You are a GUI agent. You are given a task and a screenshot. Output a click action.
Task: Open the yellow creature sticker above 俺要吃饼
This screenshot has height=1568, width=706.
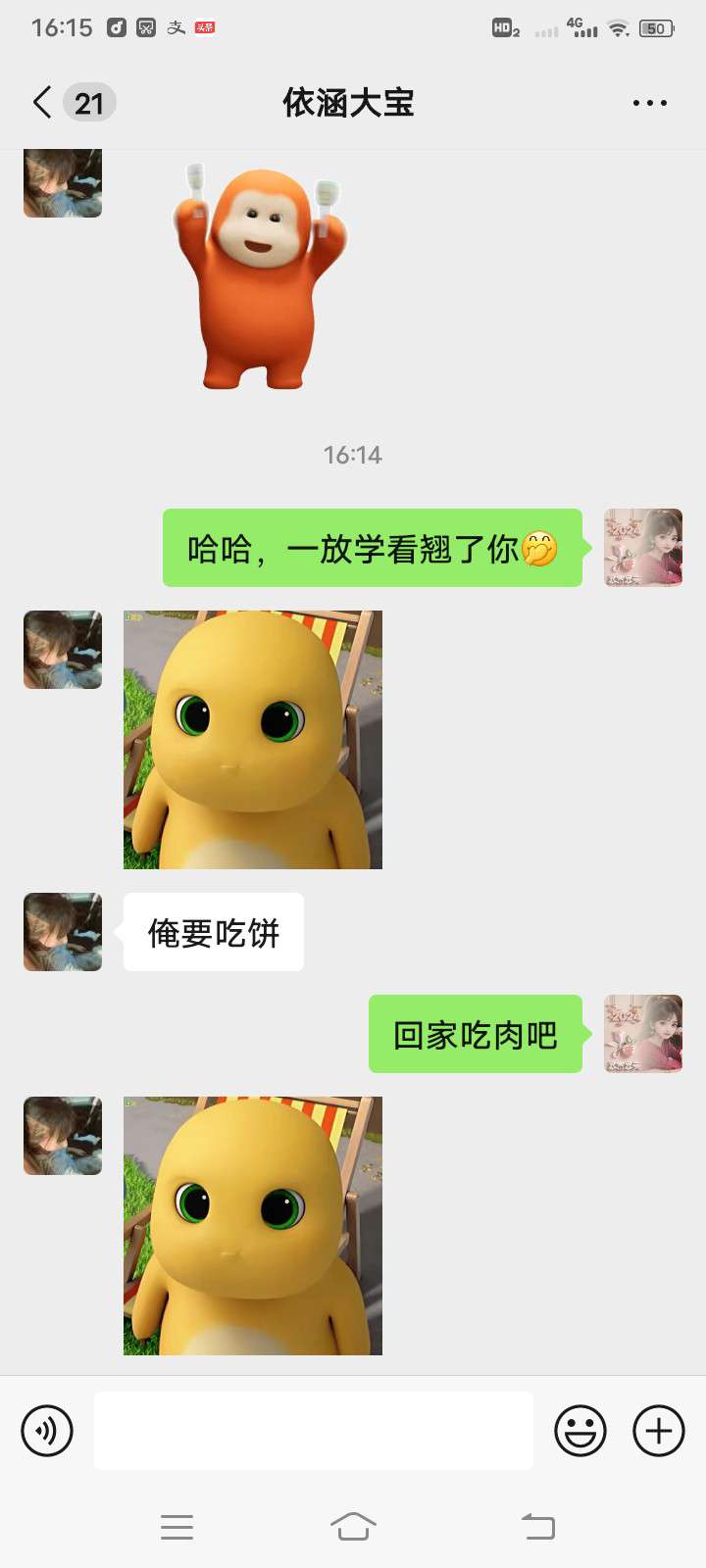[x=253, y=740]
